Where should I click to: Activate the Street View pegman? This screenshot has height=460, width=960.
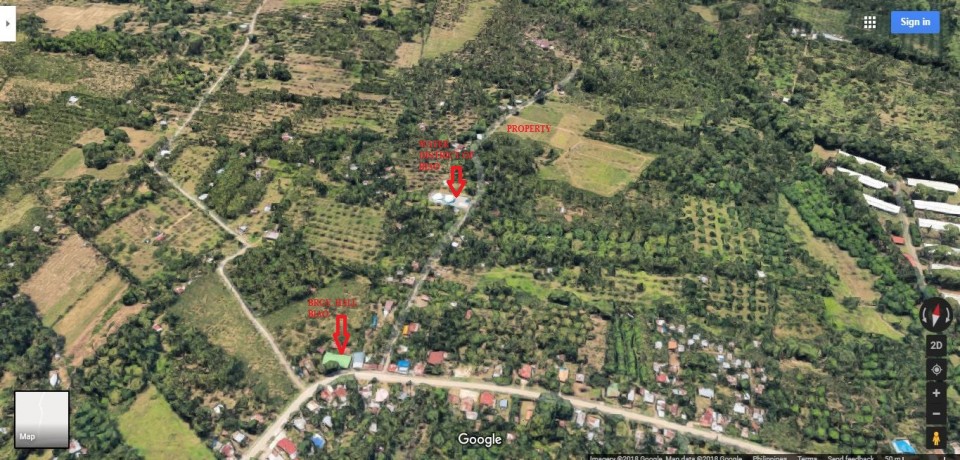936,438
